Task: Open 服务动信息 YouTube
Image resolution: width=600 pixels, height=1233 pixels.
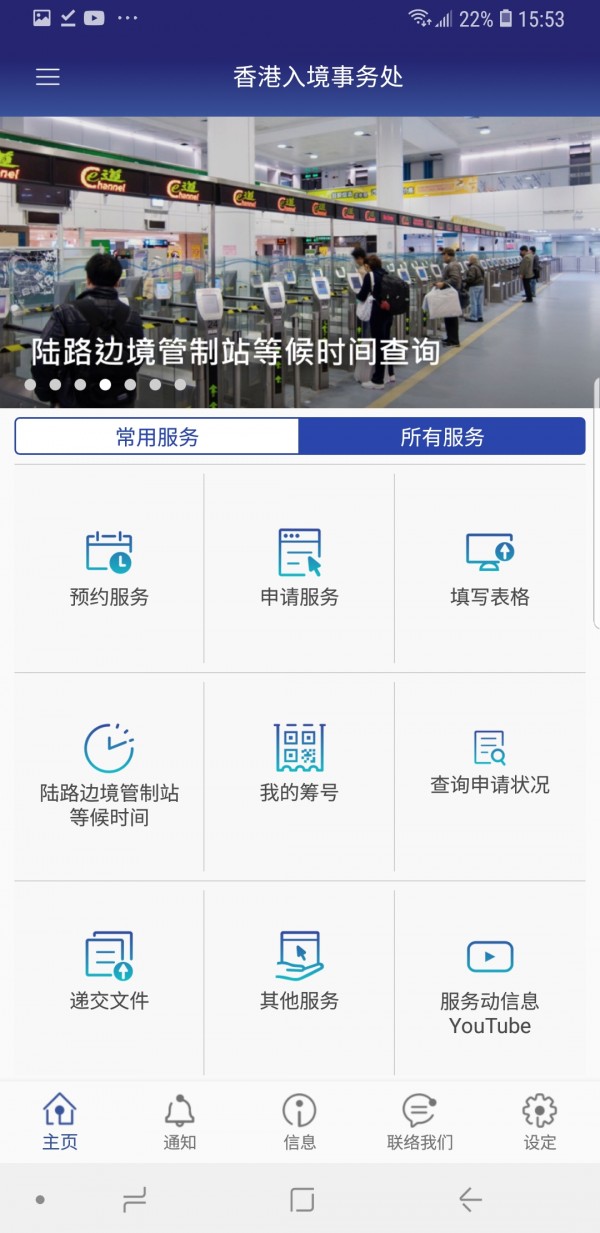Action: pyautogui.click(x=490, y=984)
